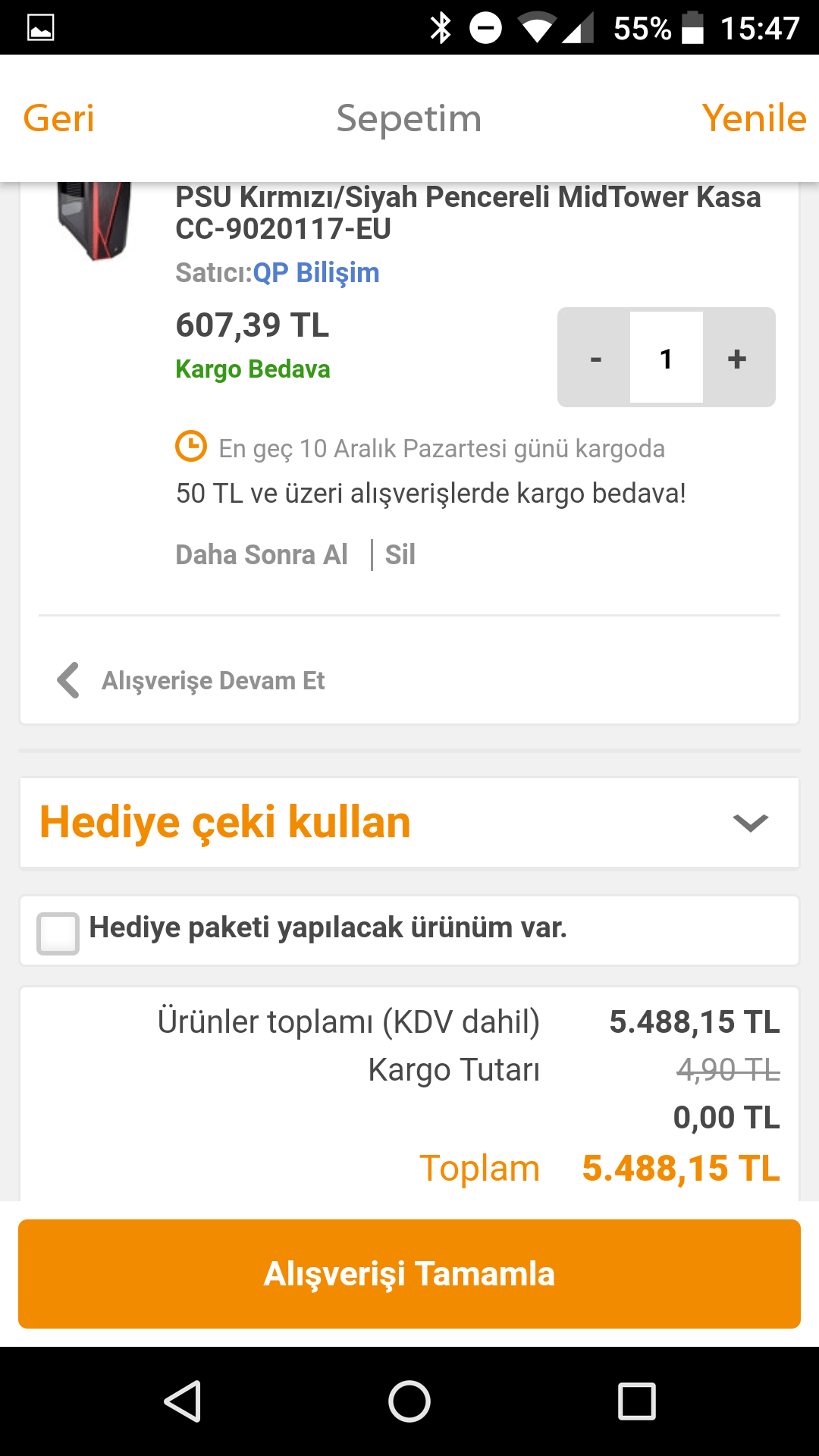Save the item with Daha Sonra Al
Image resolution: width=819 pixels, height=1456 pixels.
(262, 554)
